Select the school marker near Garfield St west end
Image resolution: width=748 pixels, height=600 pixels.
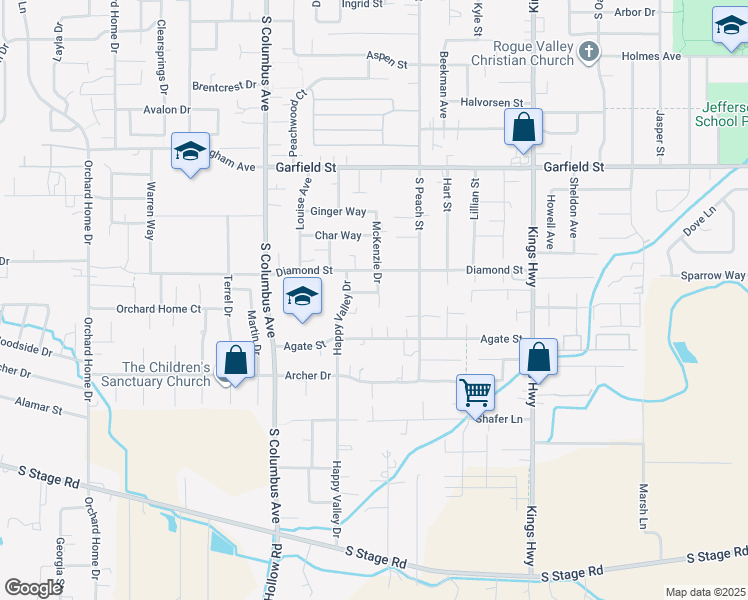(x=190, y=152)
